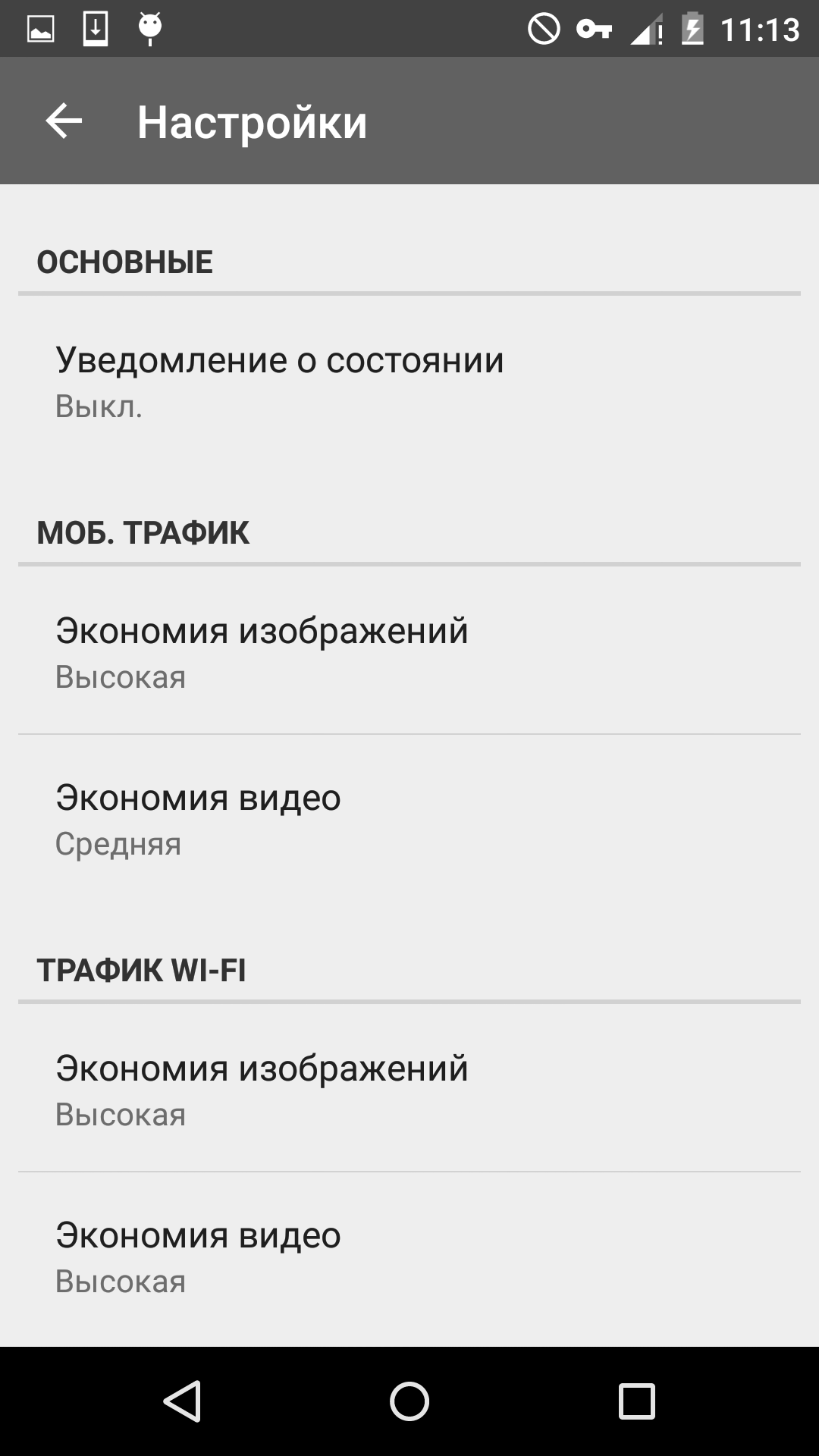819x1456 pixels.
Task: Open Экономия изображений under МОБ. ТРАФИК
Action: [409, 651]
